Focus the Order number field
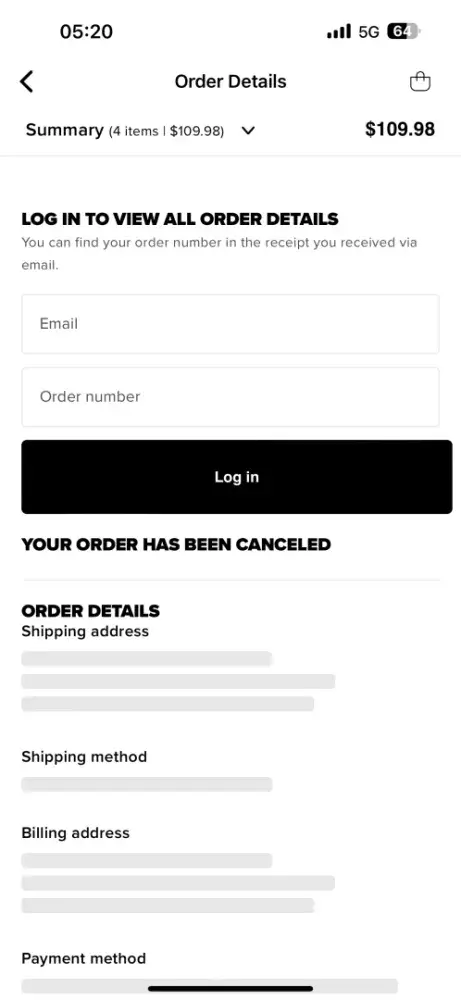 coord(230,397)
